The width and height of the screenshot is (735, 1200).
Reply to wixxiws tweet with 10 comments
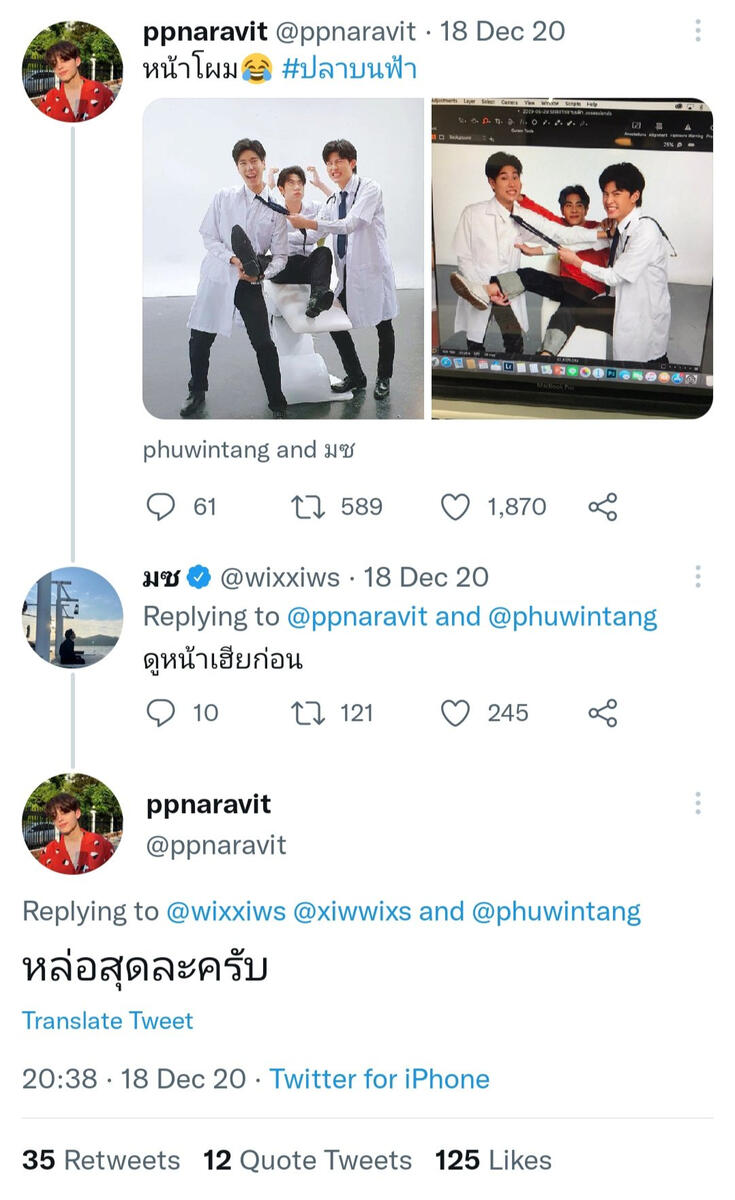pyautogui.click(x=161, y=713)
